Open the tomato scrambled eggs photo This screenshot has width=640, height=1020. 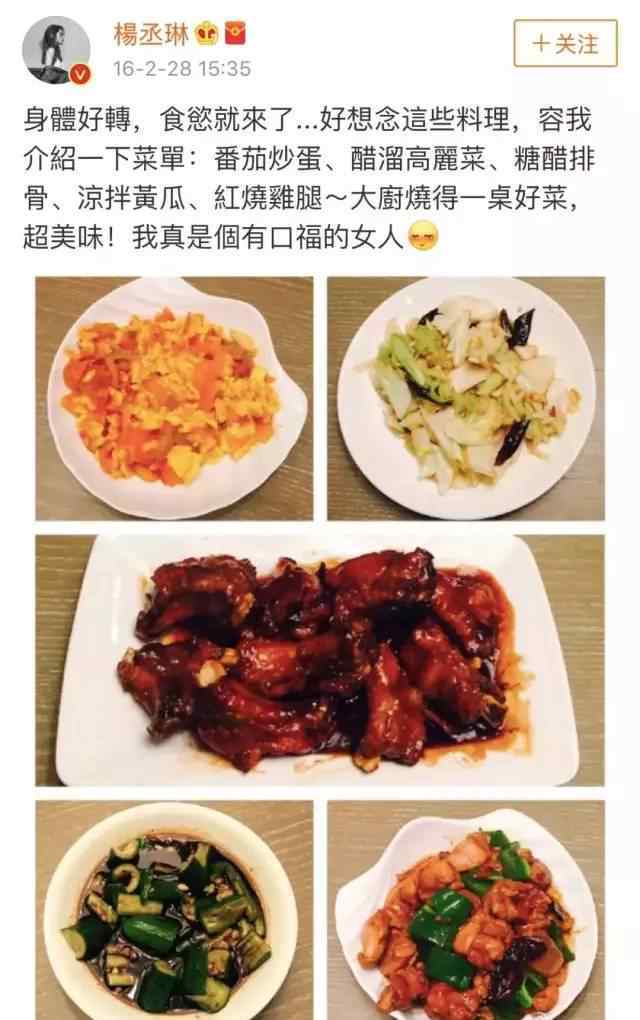tap(174, 399)
